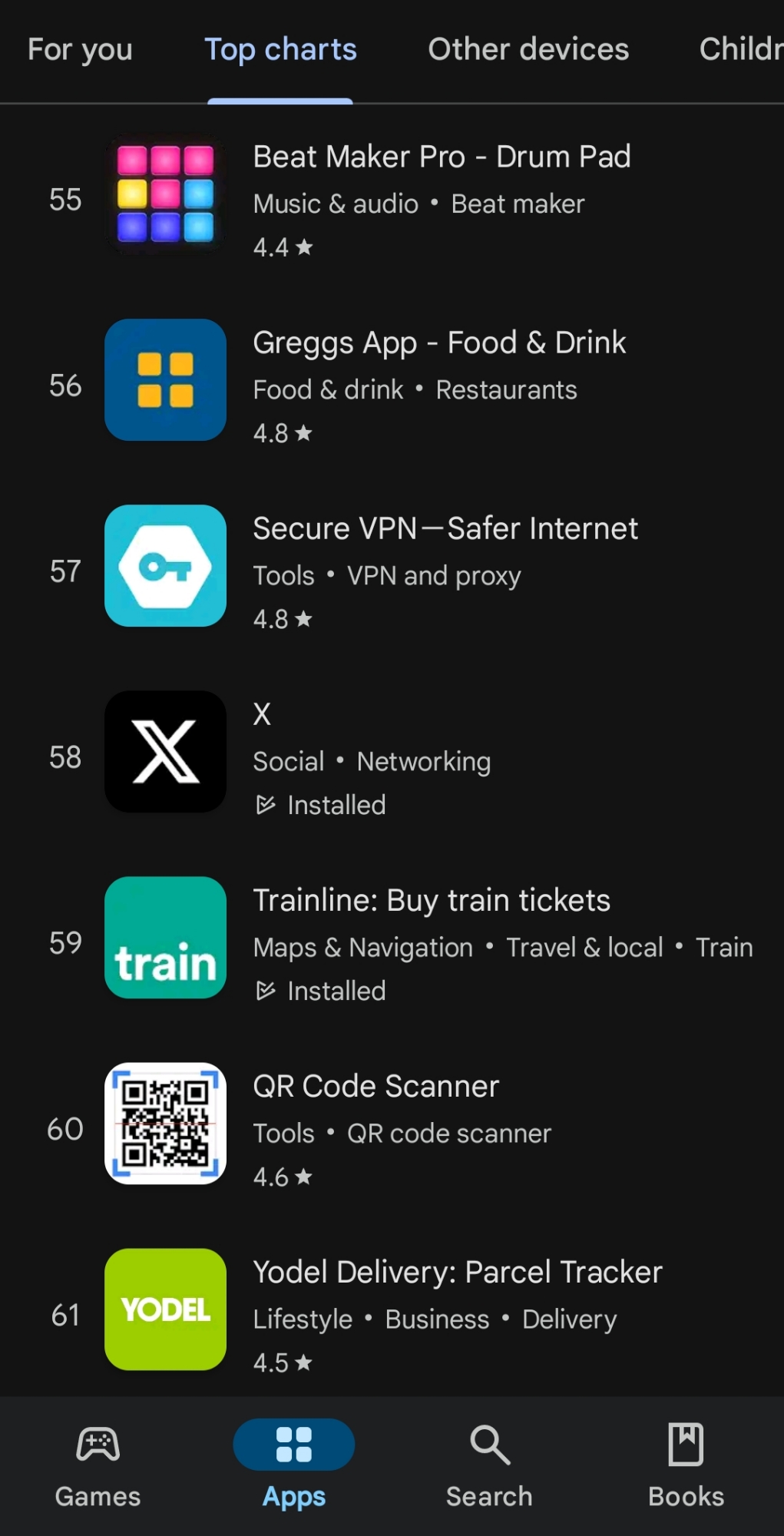Open Beat Maker Pro - Drum Pad listing
This screenshot has height=1536, width=784.
(x=442, y=157)
